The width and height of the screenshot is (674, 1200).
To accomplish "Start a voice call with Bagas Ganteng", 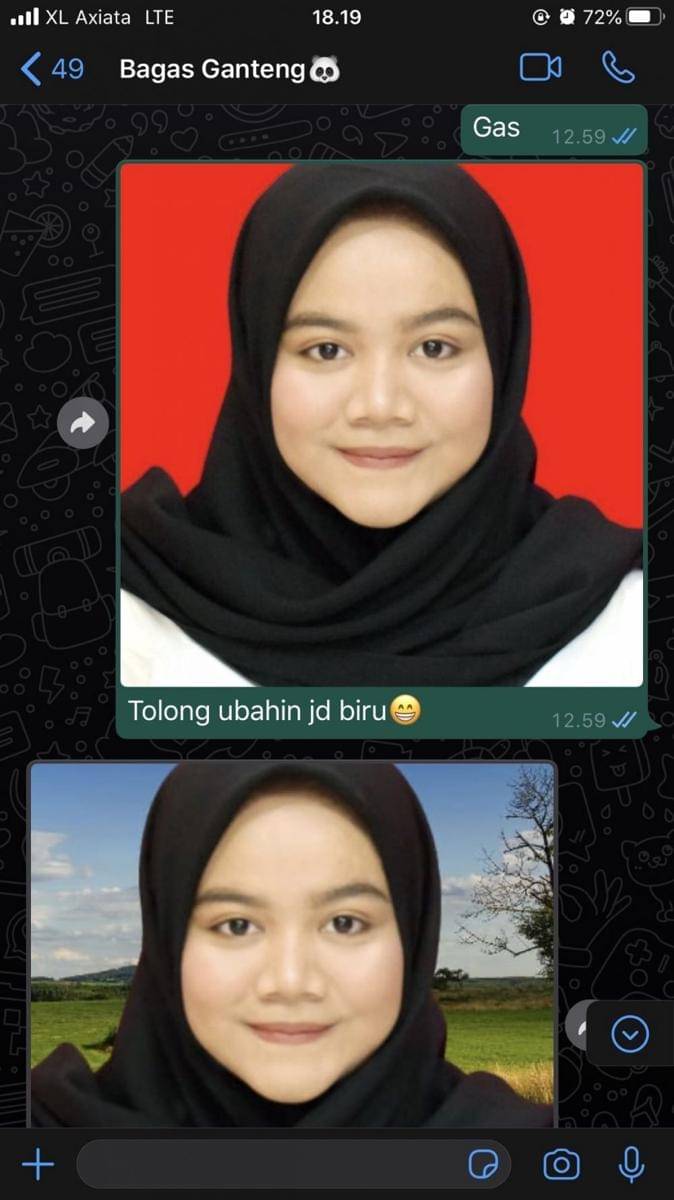I will point(618,68).
